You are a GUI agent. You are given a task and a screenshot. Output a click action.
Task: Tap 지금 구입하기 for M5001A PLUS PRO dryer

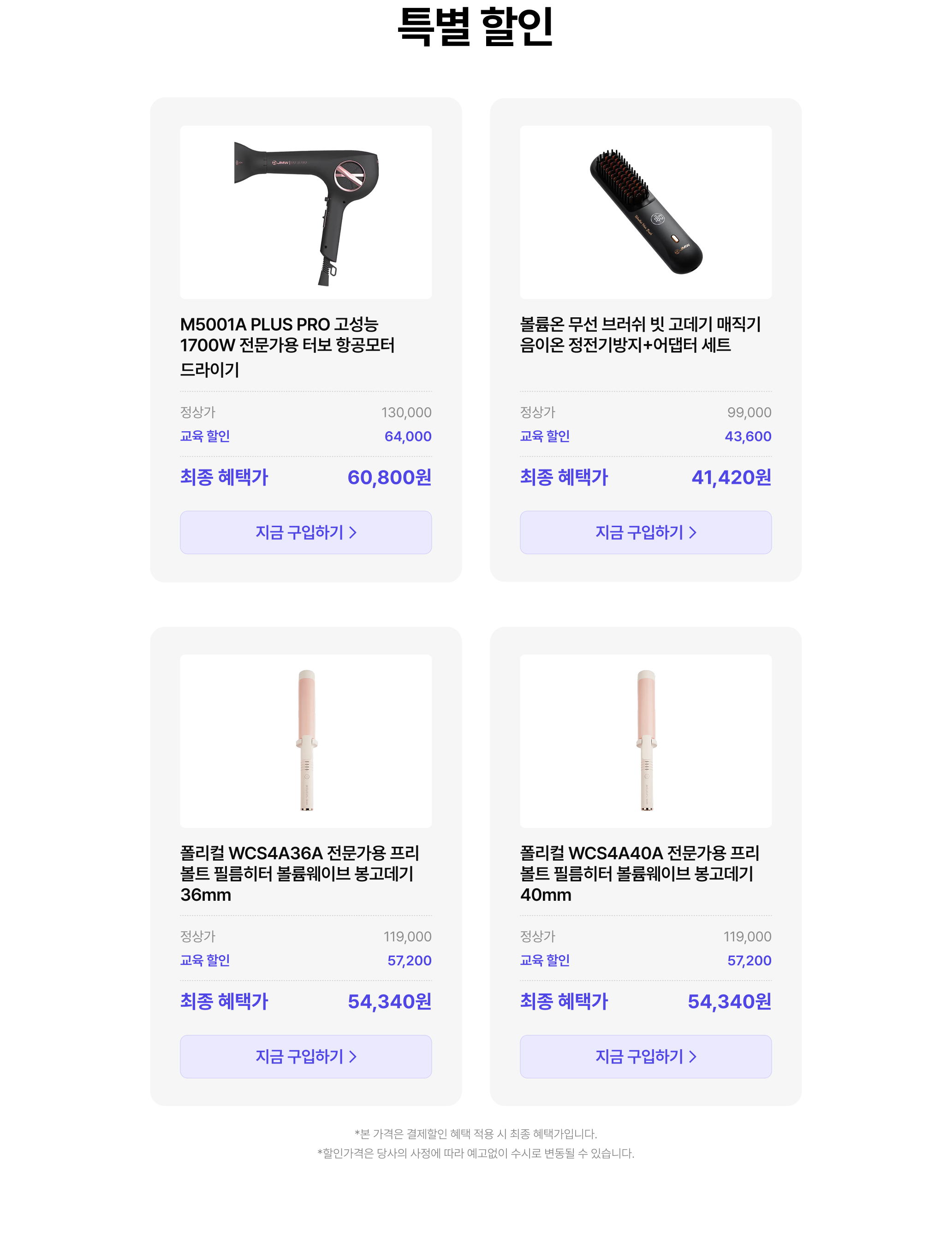[x=306, y=532]
